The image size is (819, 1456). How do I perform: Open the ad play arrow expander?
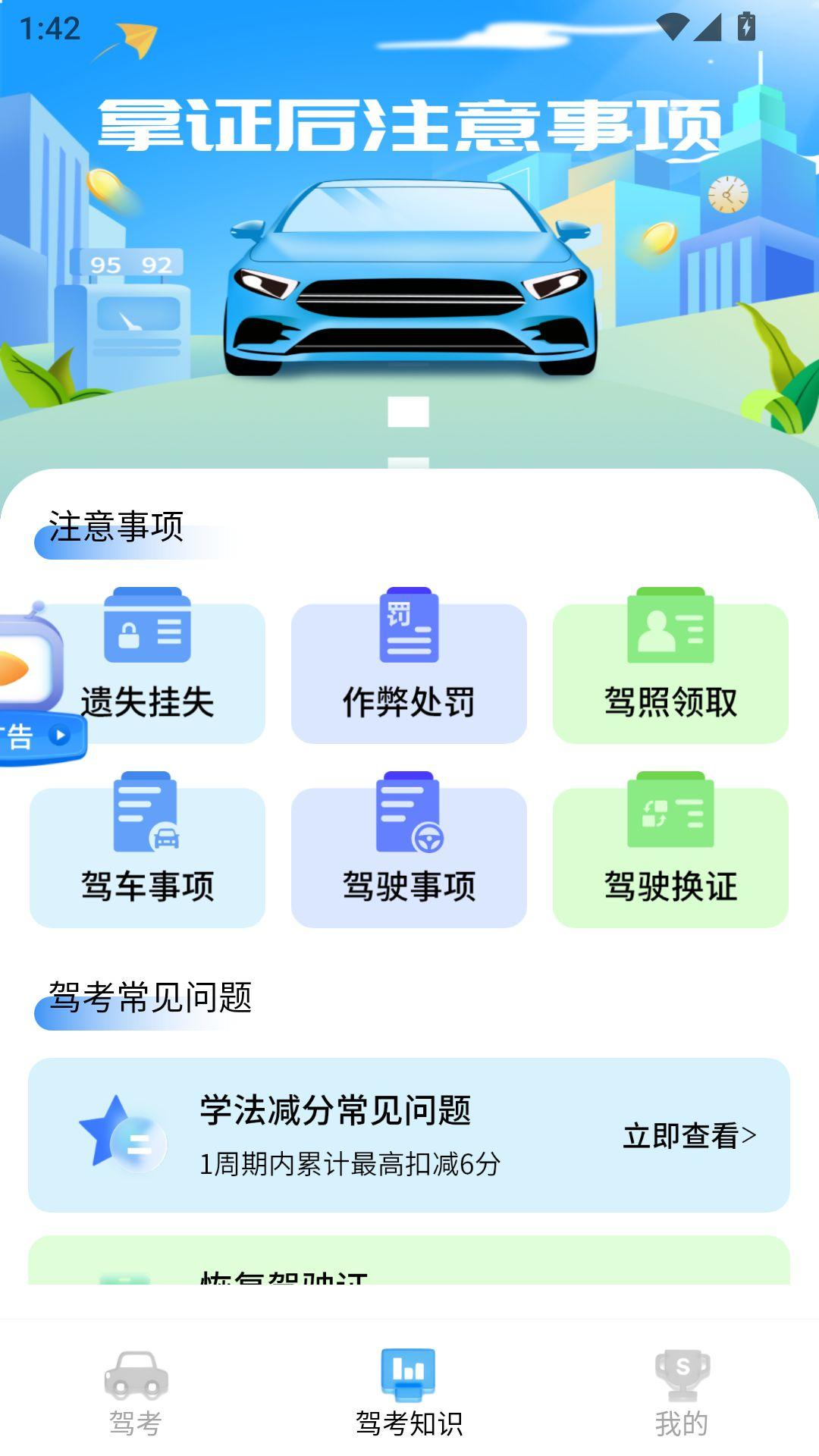coord(59,736)
